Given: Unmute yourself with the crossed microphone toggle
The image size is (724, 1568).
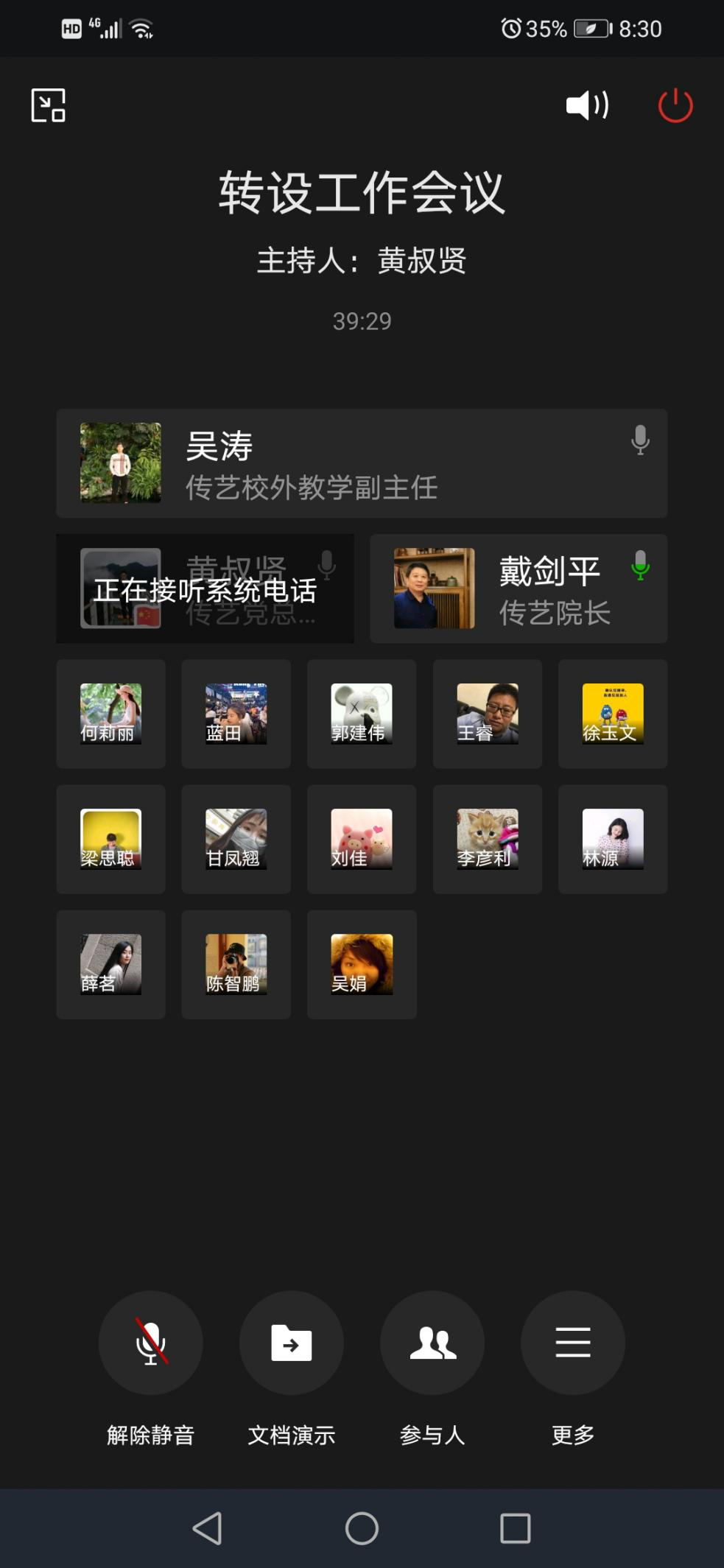Looking at the screenshot, I should pyautogui.click(x=150, y=1343).
